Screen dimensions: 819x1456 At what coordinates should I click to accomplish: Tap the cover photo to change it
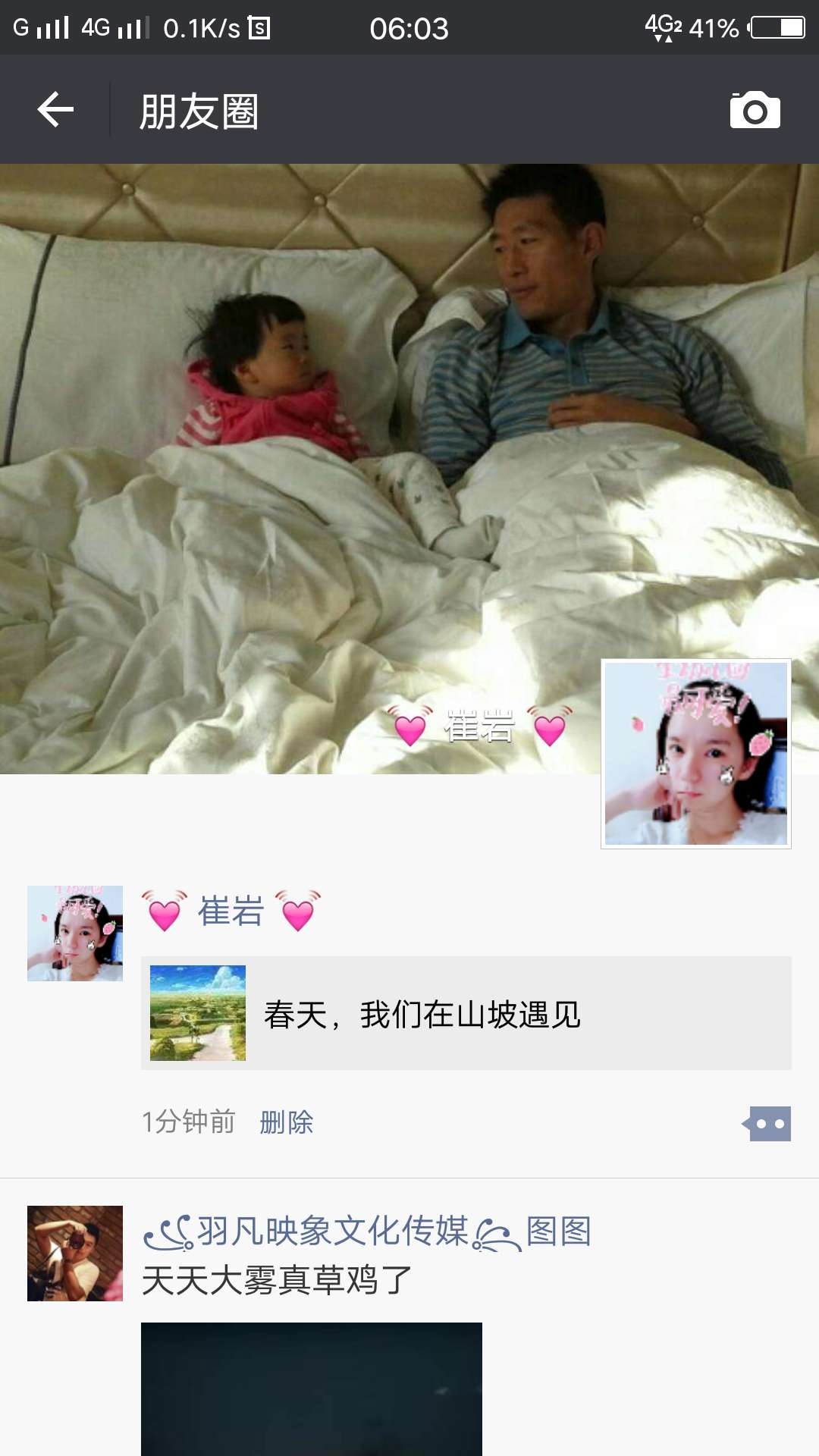[303, 455]
